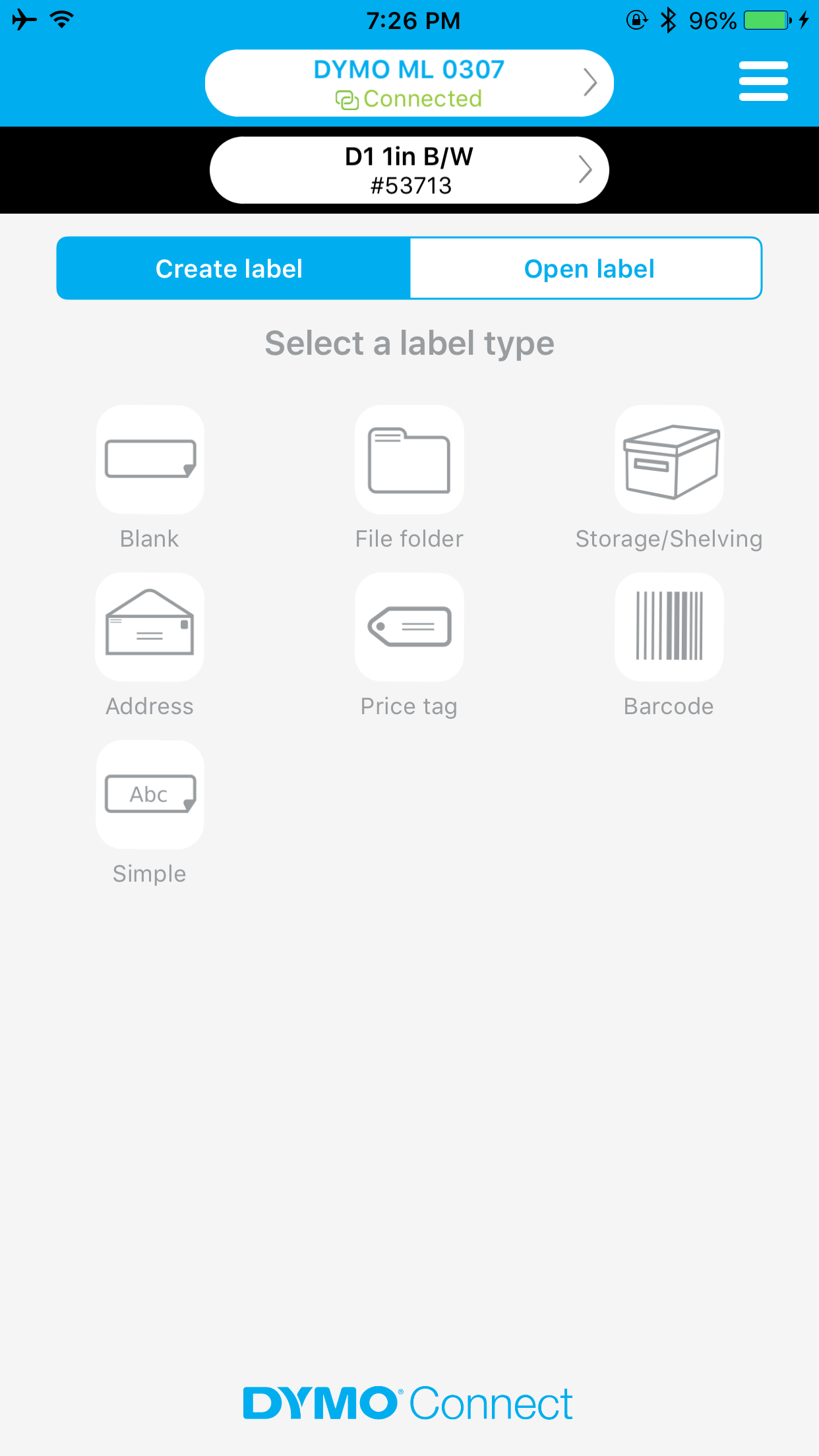Open the D1 1in B/W label roll options
819x1456 pixels.
(x=409, y=169)
